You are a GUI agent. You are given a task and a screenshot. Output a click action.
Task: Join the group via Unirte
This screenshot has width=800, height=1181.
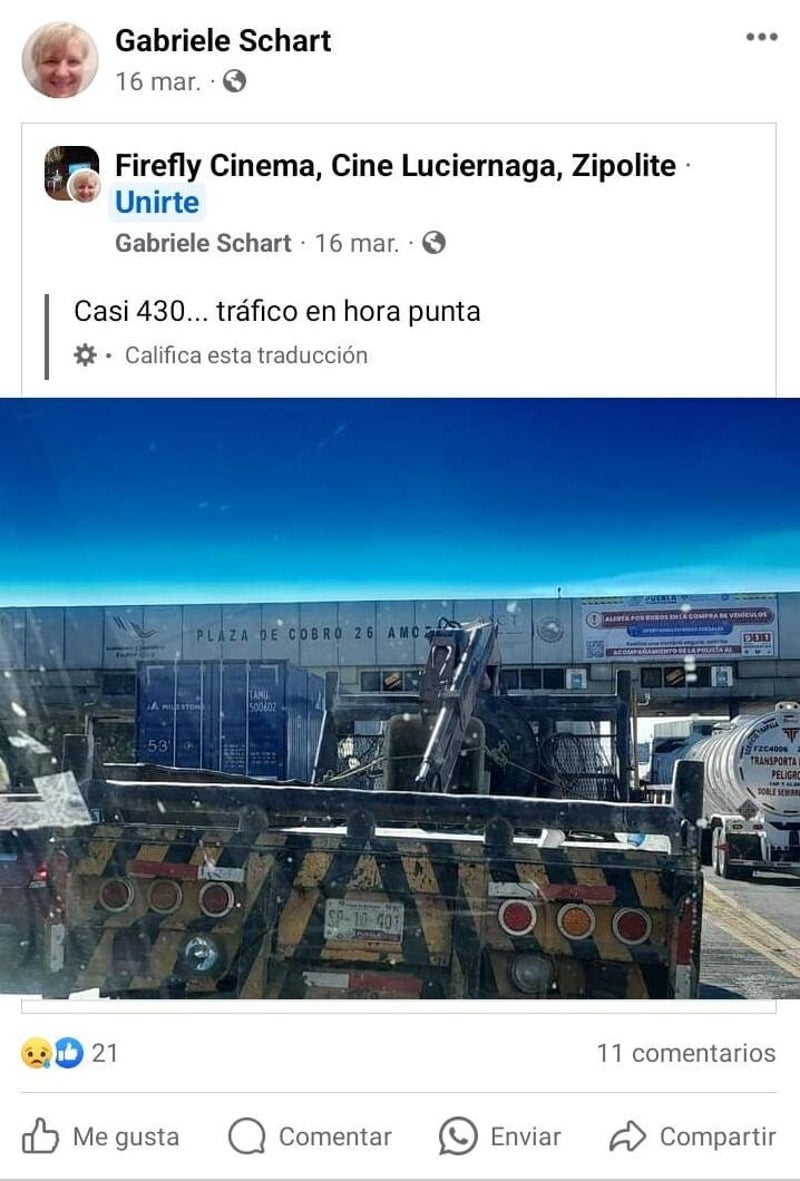157,202
